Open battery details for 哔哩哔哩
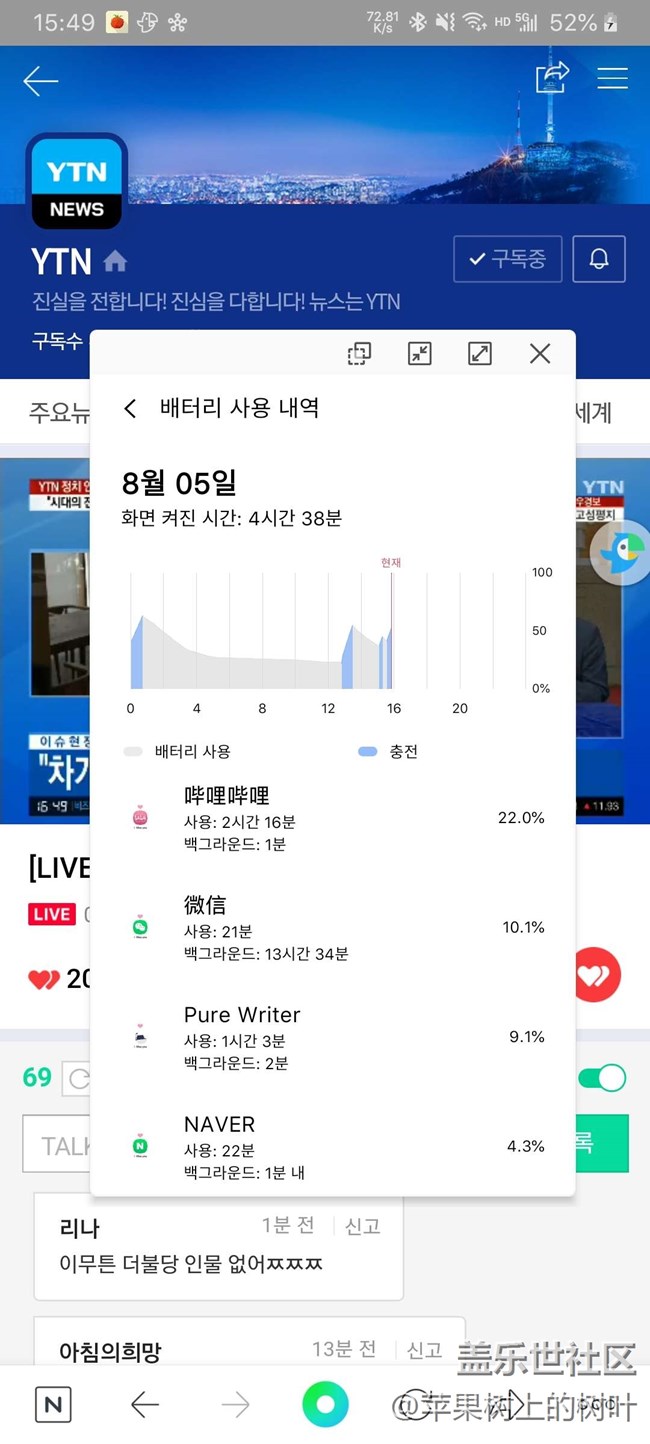Image resolution: width=650 pixels, height=1444 pixels. point(332,819)
